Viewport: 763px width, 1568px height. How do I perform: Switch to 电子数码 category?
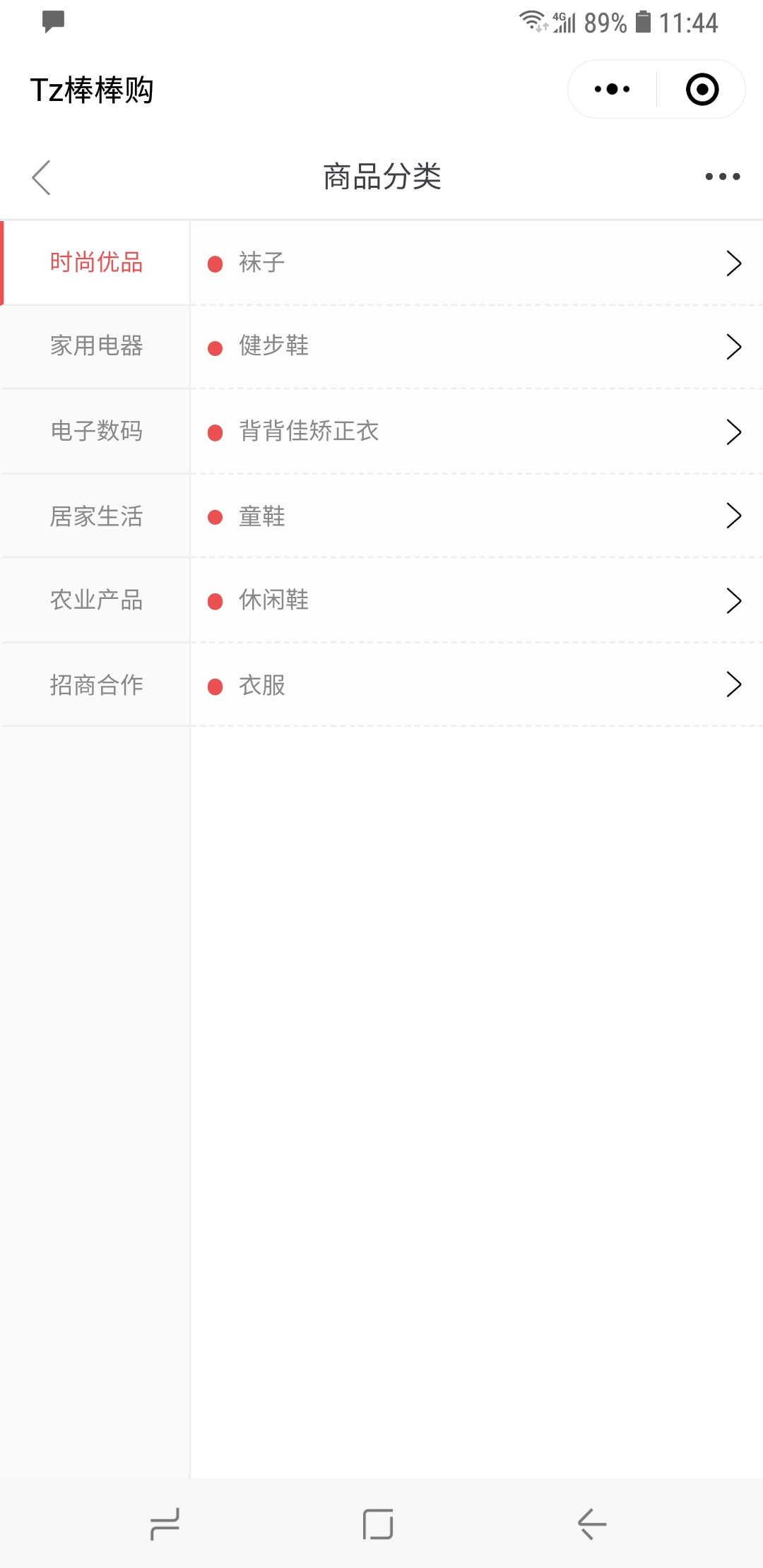tap(96, 431)
